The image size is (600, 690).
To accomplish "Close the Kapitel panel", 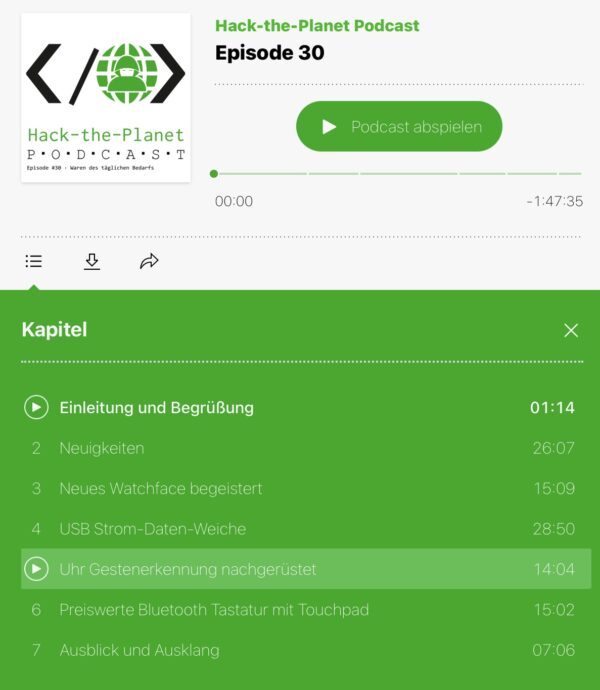I will point(571,330).
